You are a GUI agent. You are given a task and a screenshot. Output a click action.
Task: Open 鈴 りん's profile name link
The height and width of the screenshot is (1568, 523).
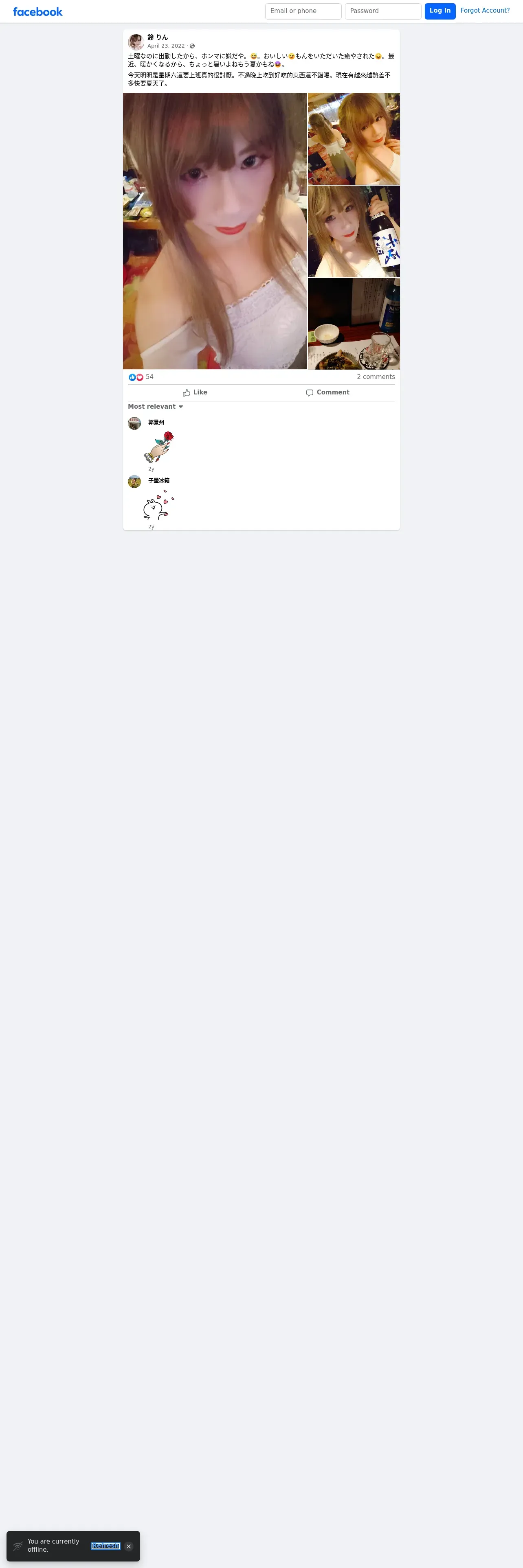[158, 37]
